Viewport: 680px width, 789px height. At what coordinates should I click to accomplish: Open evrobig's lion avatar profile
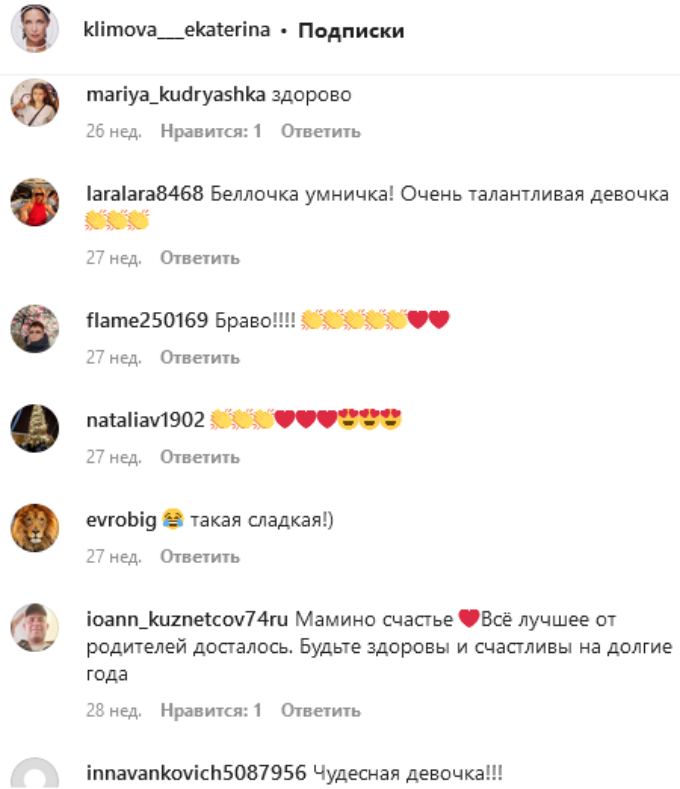34,527
